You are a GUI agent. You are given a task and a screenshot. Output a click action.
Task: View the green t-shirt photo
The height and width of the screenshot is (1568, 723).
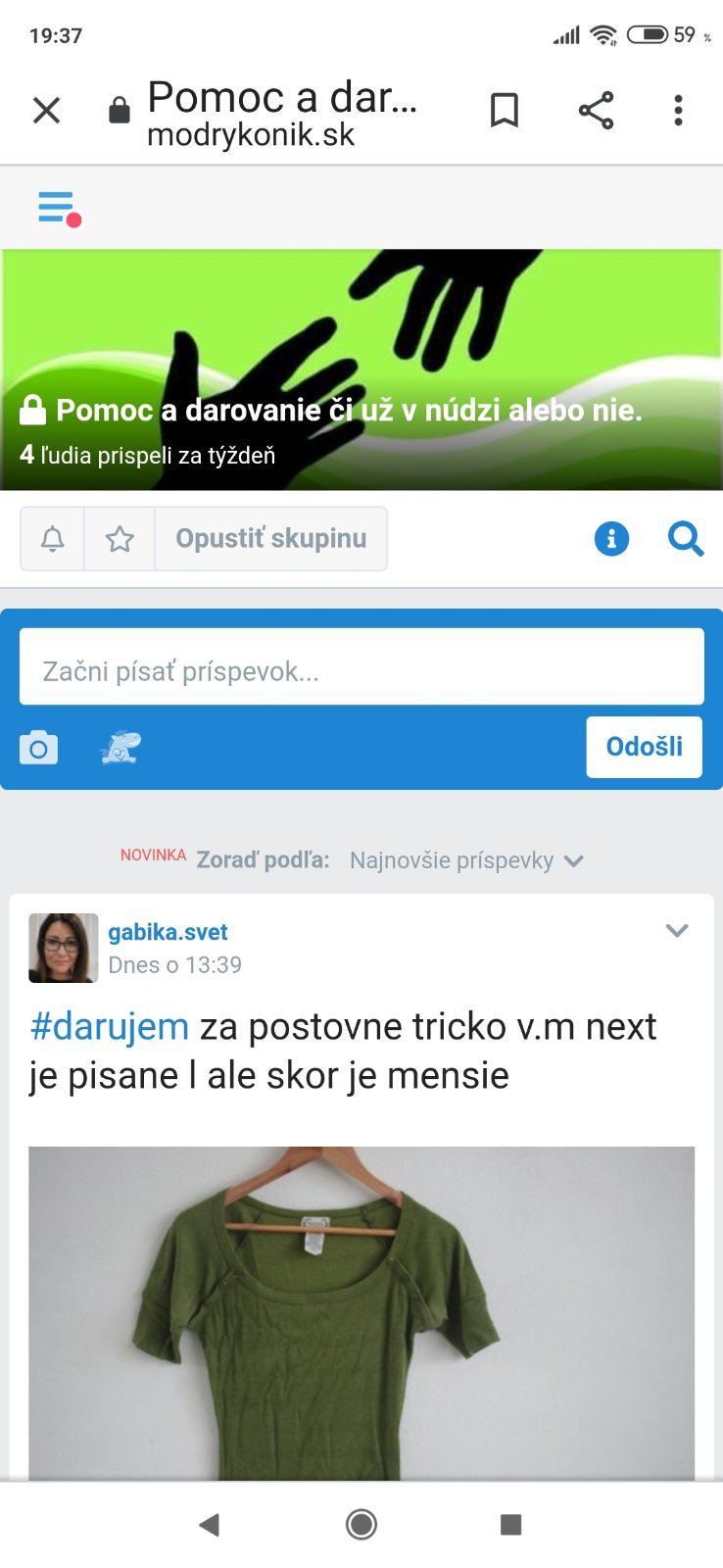click(x=361, y=1313)
